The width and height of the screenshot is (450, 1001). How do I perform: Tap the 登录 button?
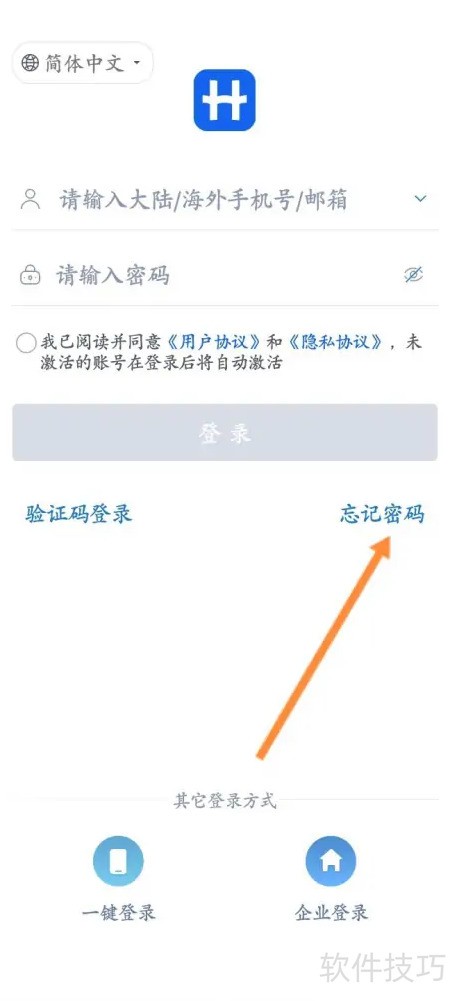pos(225,432)
